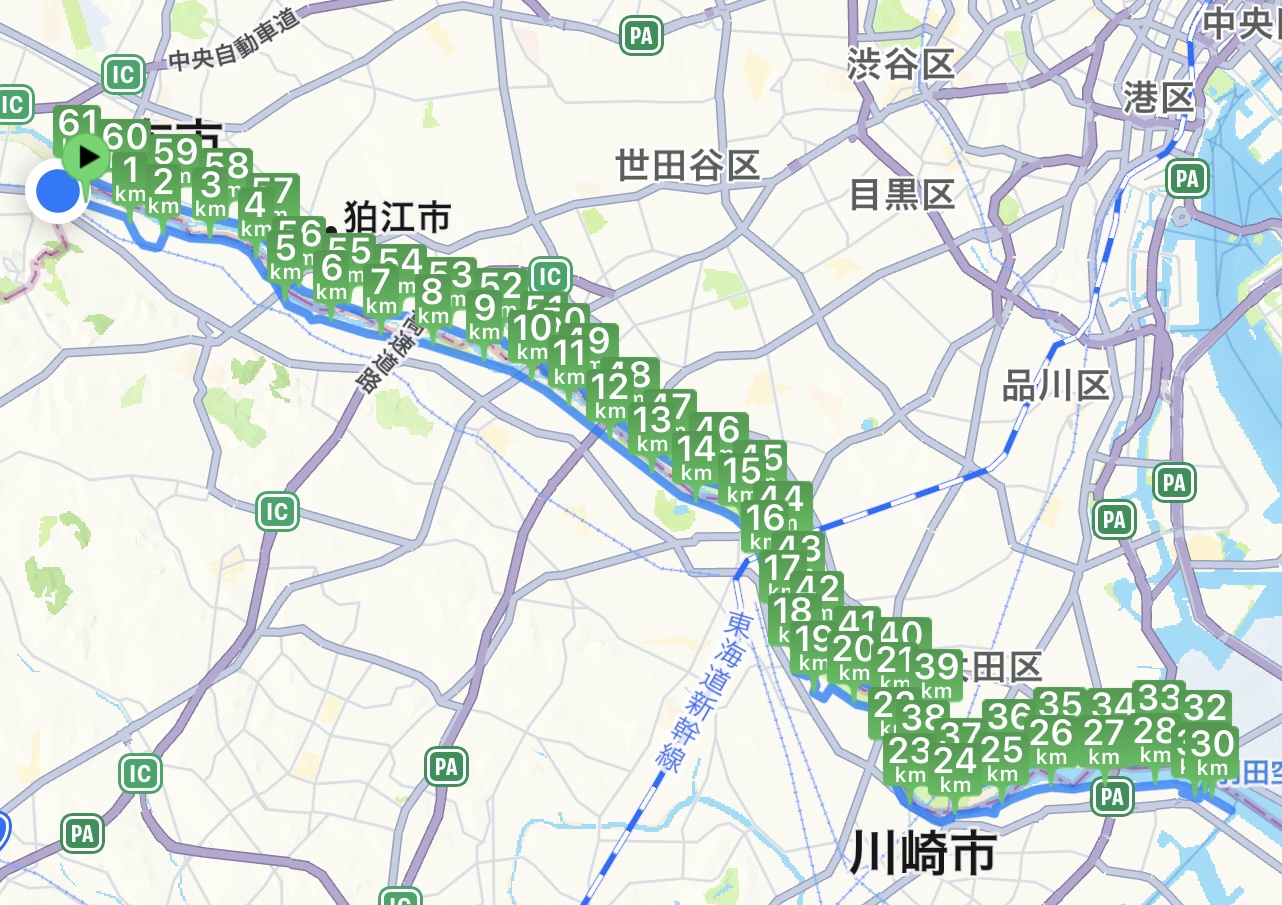Viewport: 1282px width, 905px height.
Task: Tap the 39 km route marker
Action: (937, 673)
